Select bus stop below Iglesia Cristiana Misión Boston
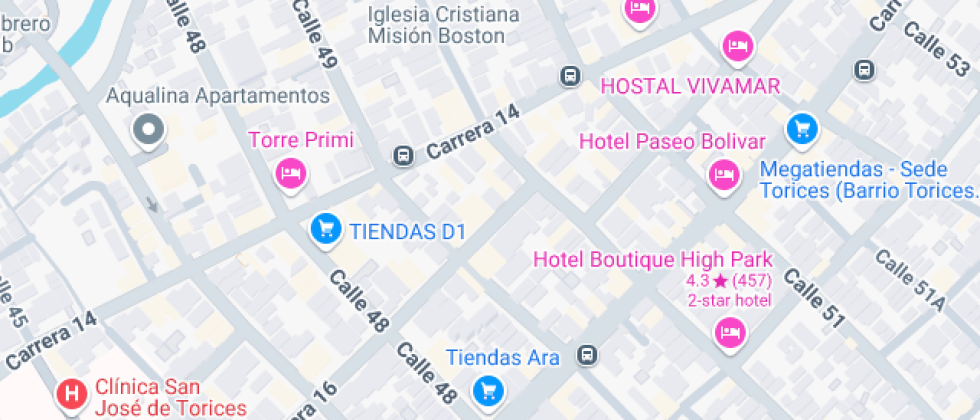The width and height of the screenshot is (980, 420). point(570,75)
